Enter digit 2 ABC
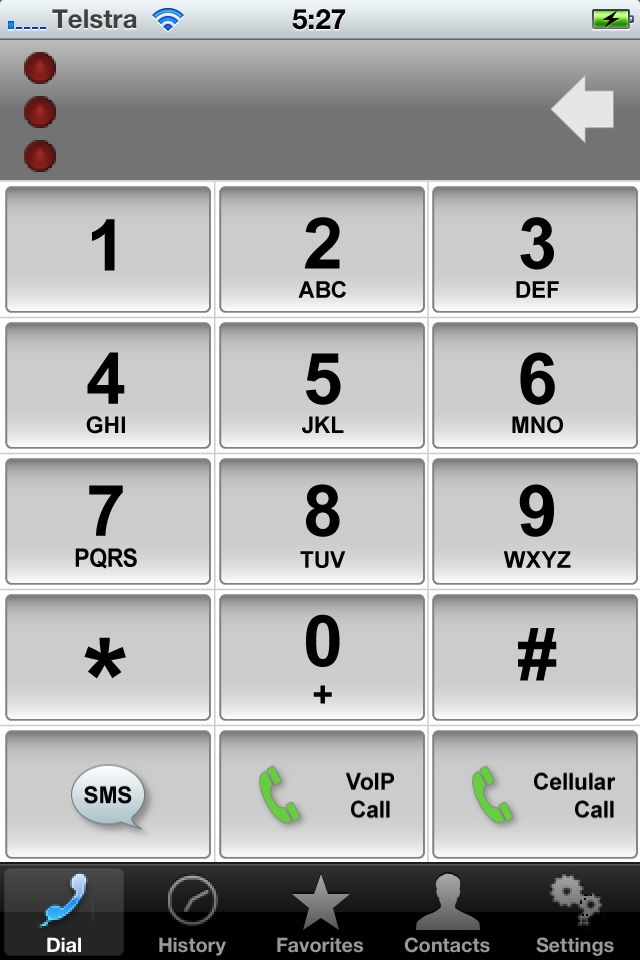 pos(322,250)
